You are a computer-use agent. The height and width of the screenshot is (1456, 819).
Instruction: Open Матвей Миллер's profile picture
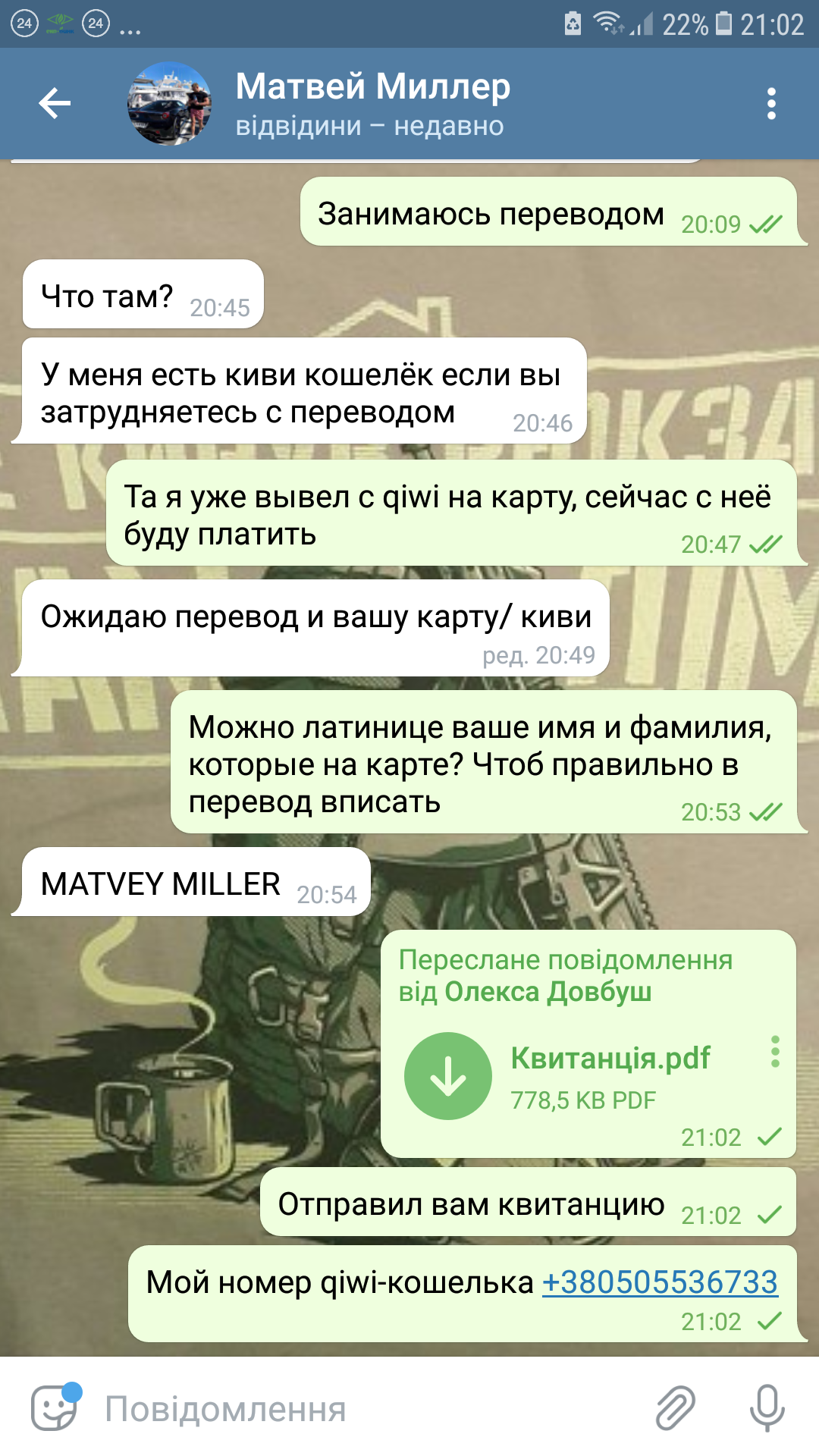169,103
